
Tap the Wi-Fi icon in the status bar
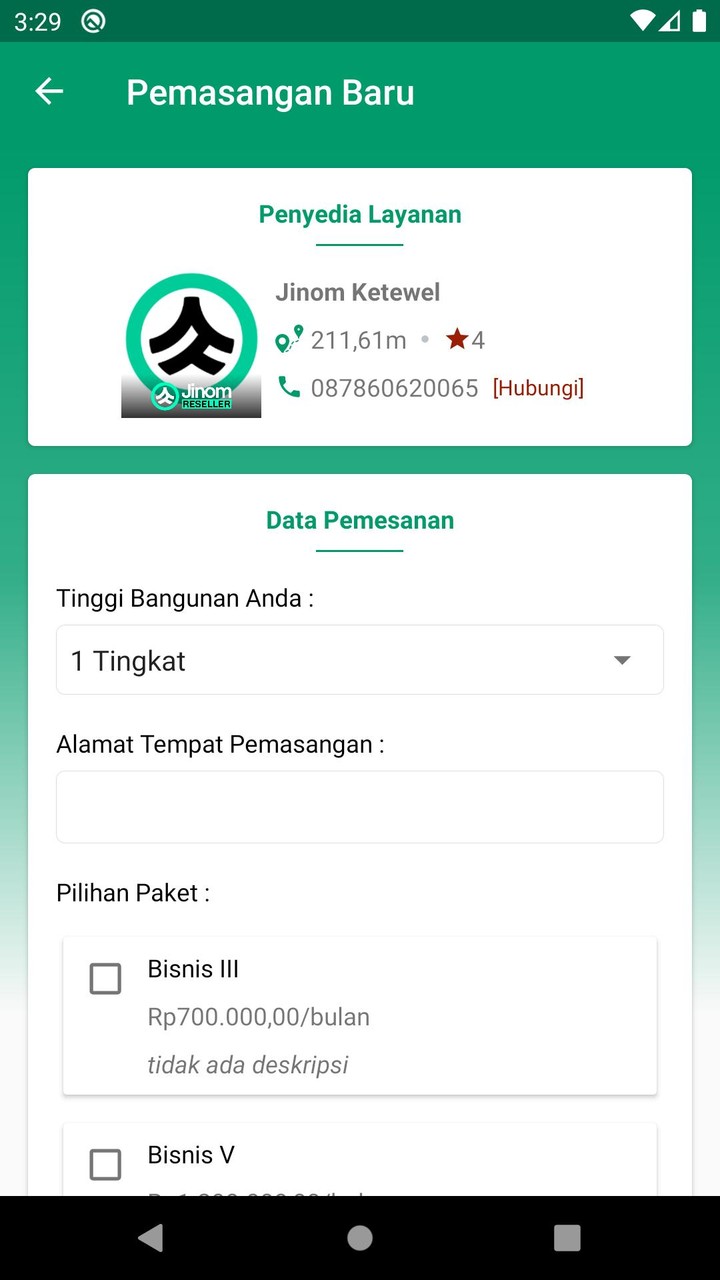click(x=641, y=20)
